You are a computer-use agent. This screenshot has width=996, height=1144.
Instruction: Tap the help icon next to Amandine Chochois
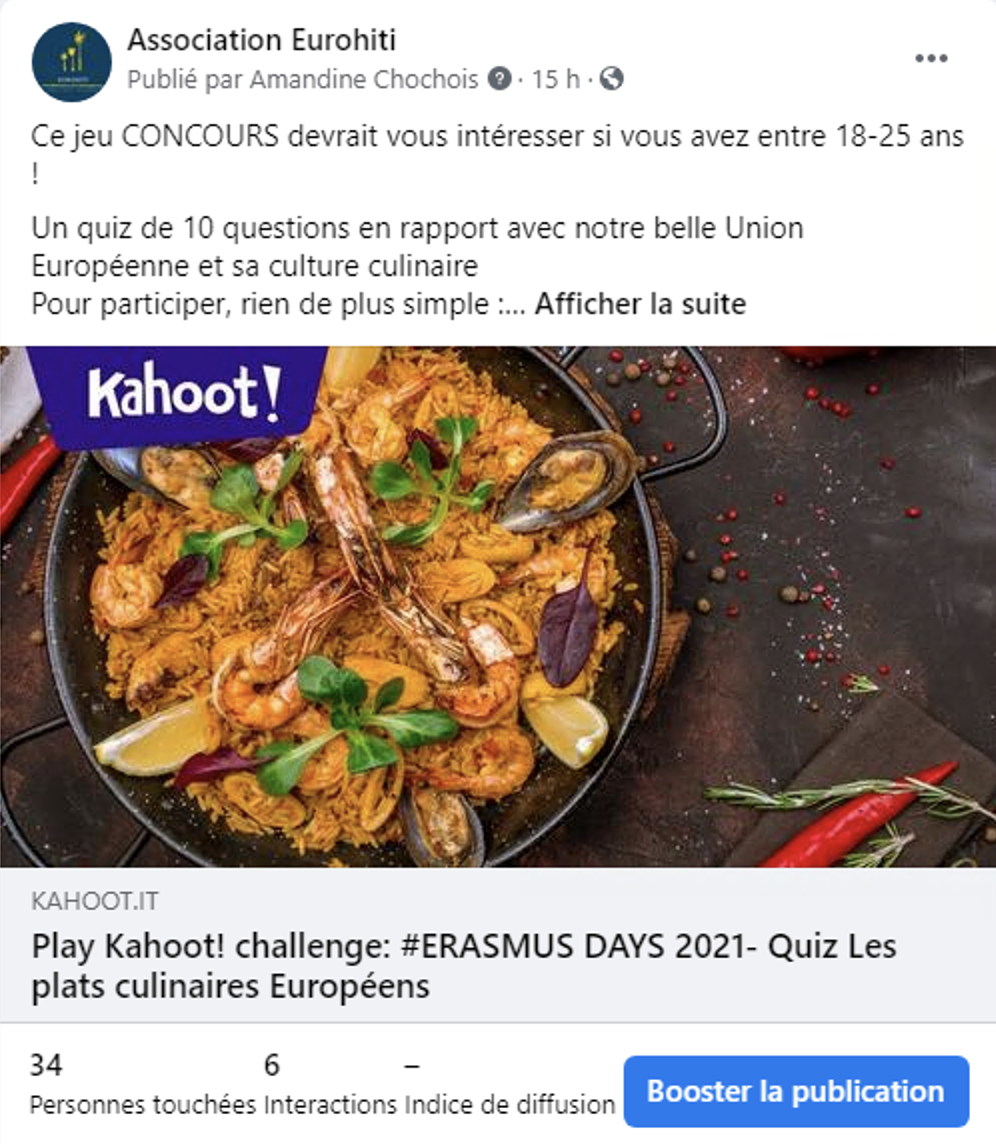tap(500, 79)
